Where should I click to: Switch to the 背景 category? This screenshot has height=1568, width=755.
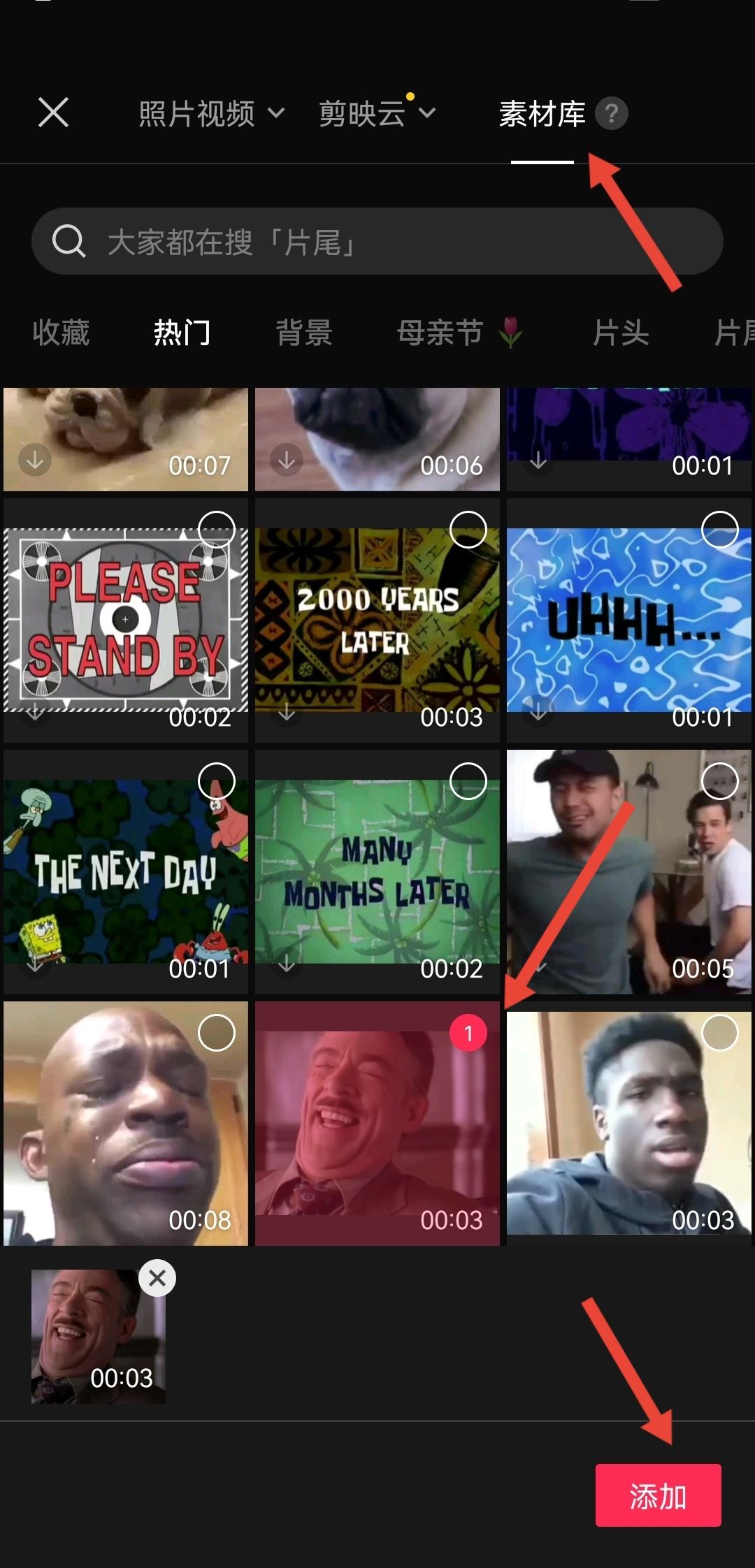coord(304,333)
